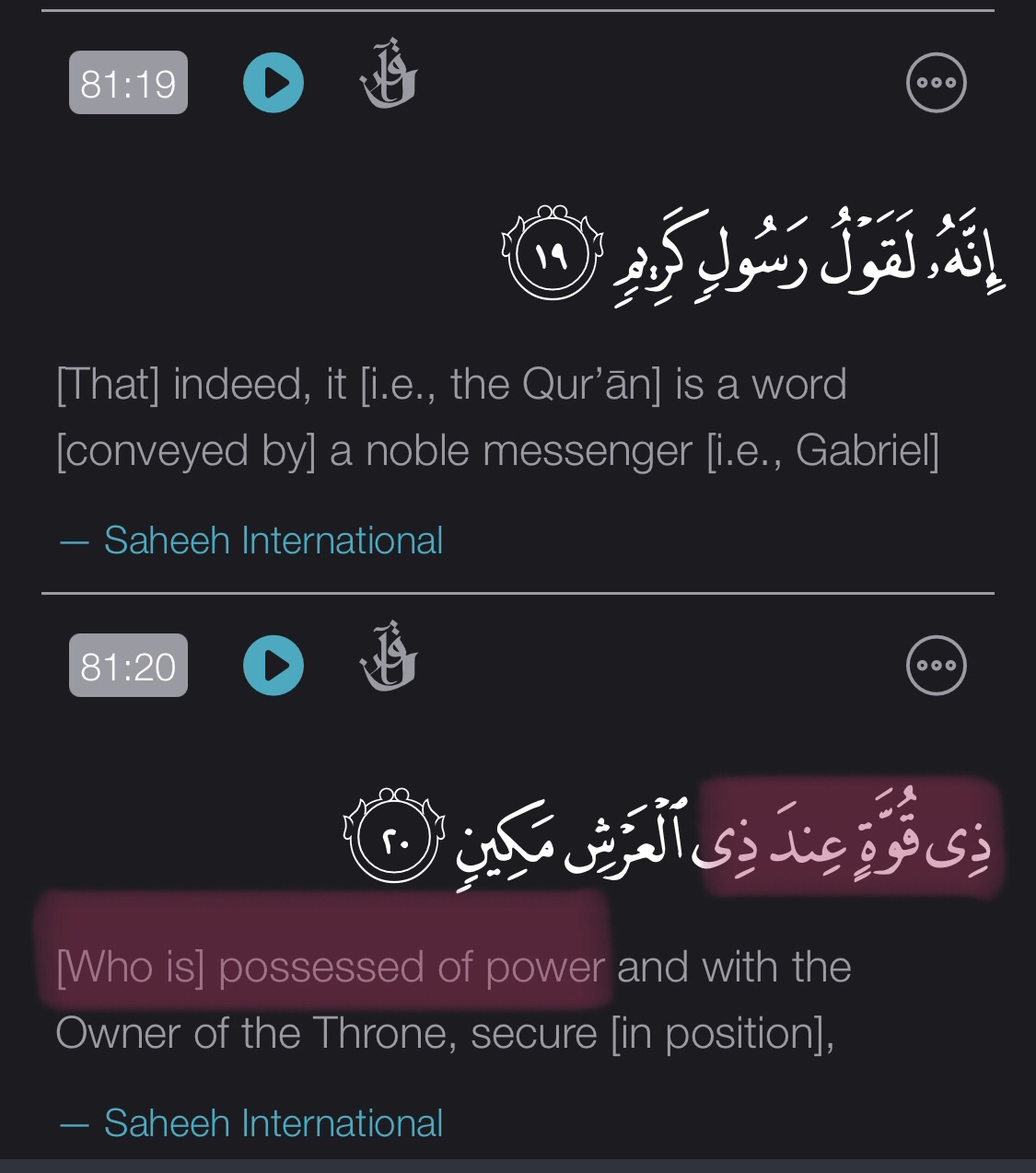Tap the 81:19 verse number badge
Image resolution: width=1036 pixels, height=1173 pixels.
pyautogui.click(x=128, y=83)
